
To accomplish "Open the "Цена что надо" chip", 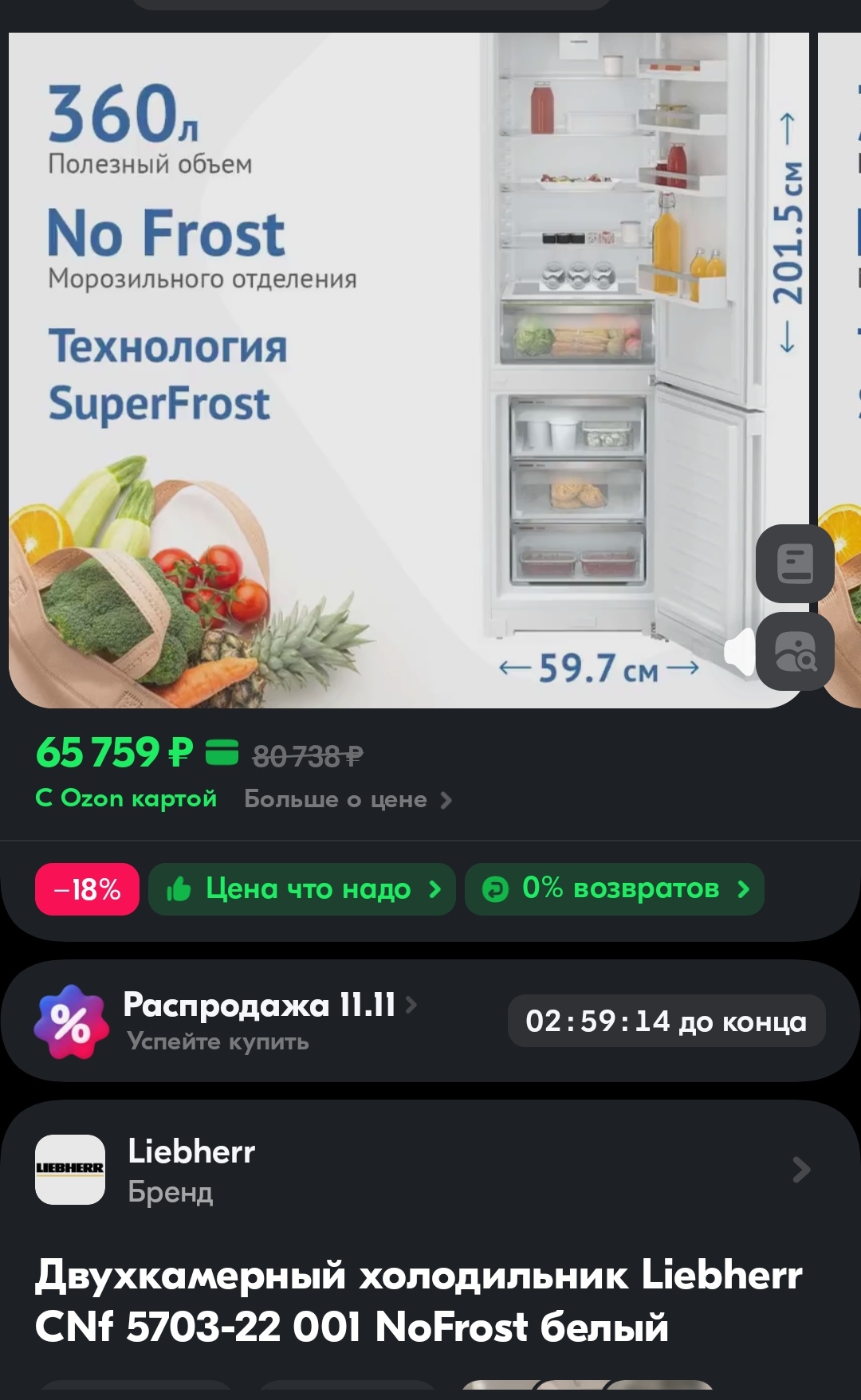I will point(302,888).
